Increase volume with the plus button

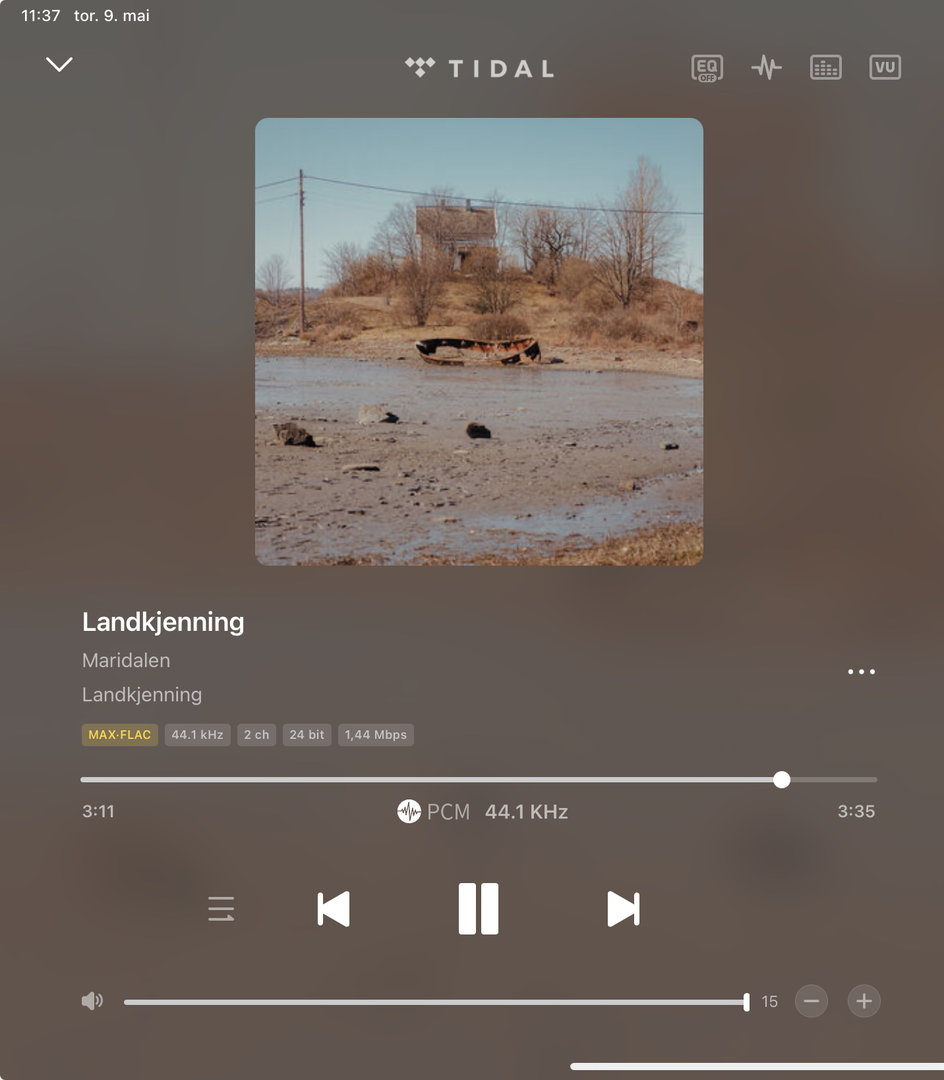(864, 1001)
